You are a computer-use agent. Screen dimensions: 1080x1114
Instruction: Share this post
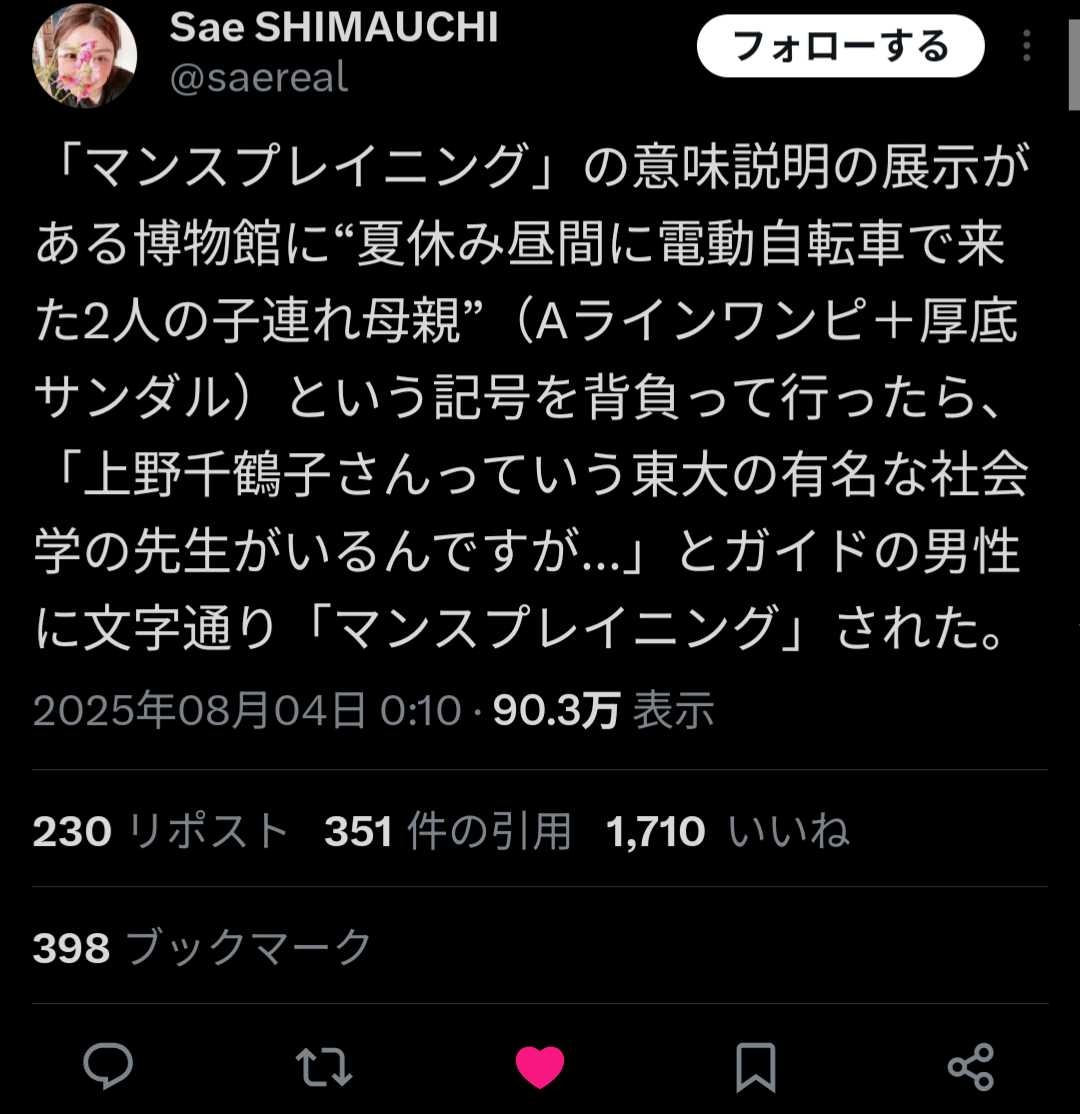click(970, 1066)
